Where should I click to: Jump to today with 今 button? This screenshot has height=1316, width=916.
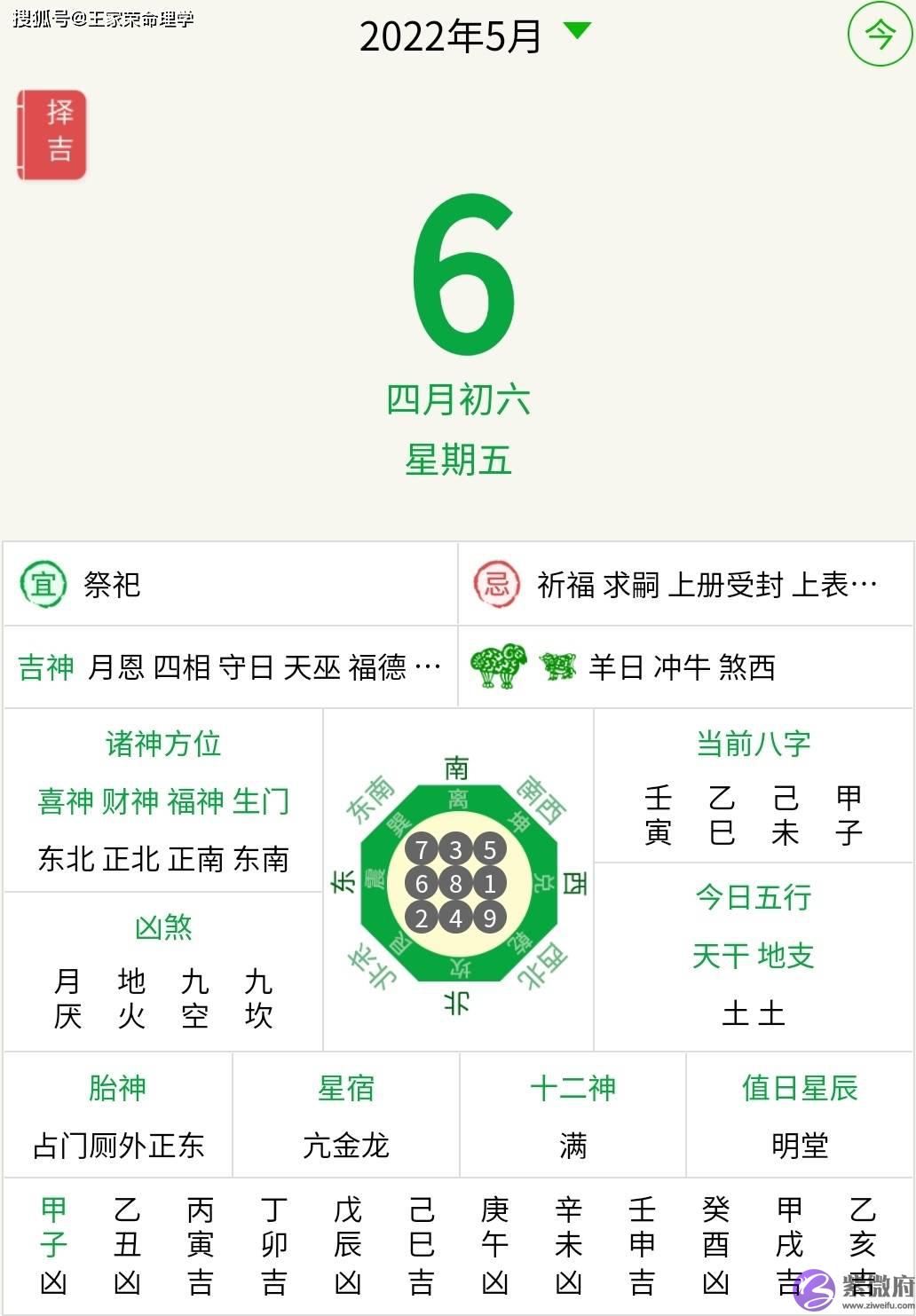(x=879, y=35)
